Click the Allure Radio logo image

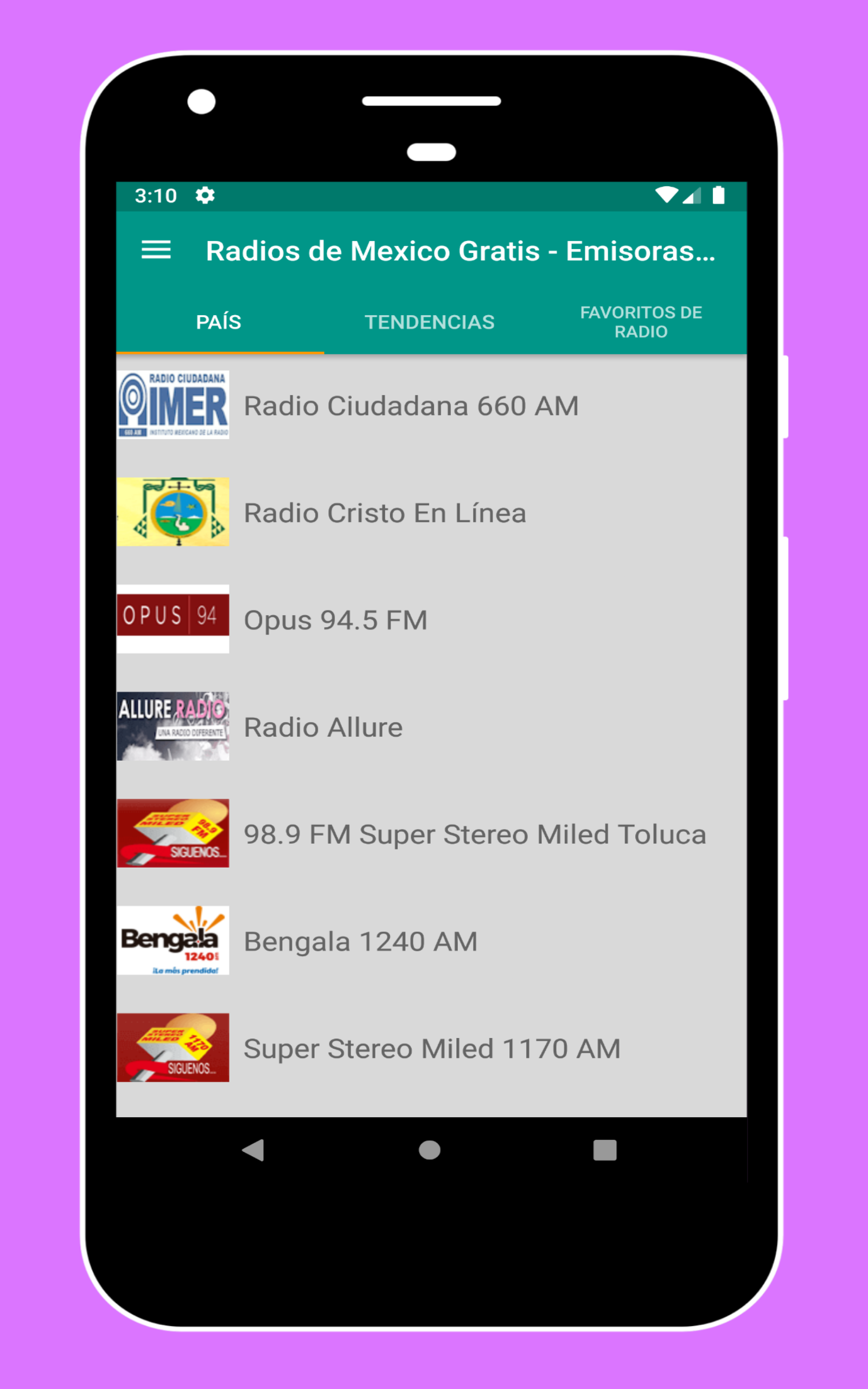[x=173, y=725]
